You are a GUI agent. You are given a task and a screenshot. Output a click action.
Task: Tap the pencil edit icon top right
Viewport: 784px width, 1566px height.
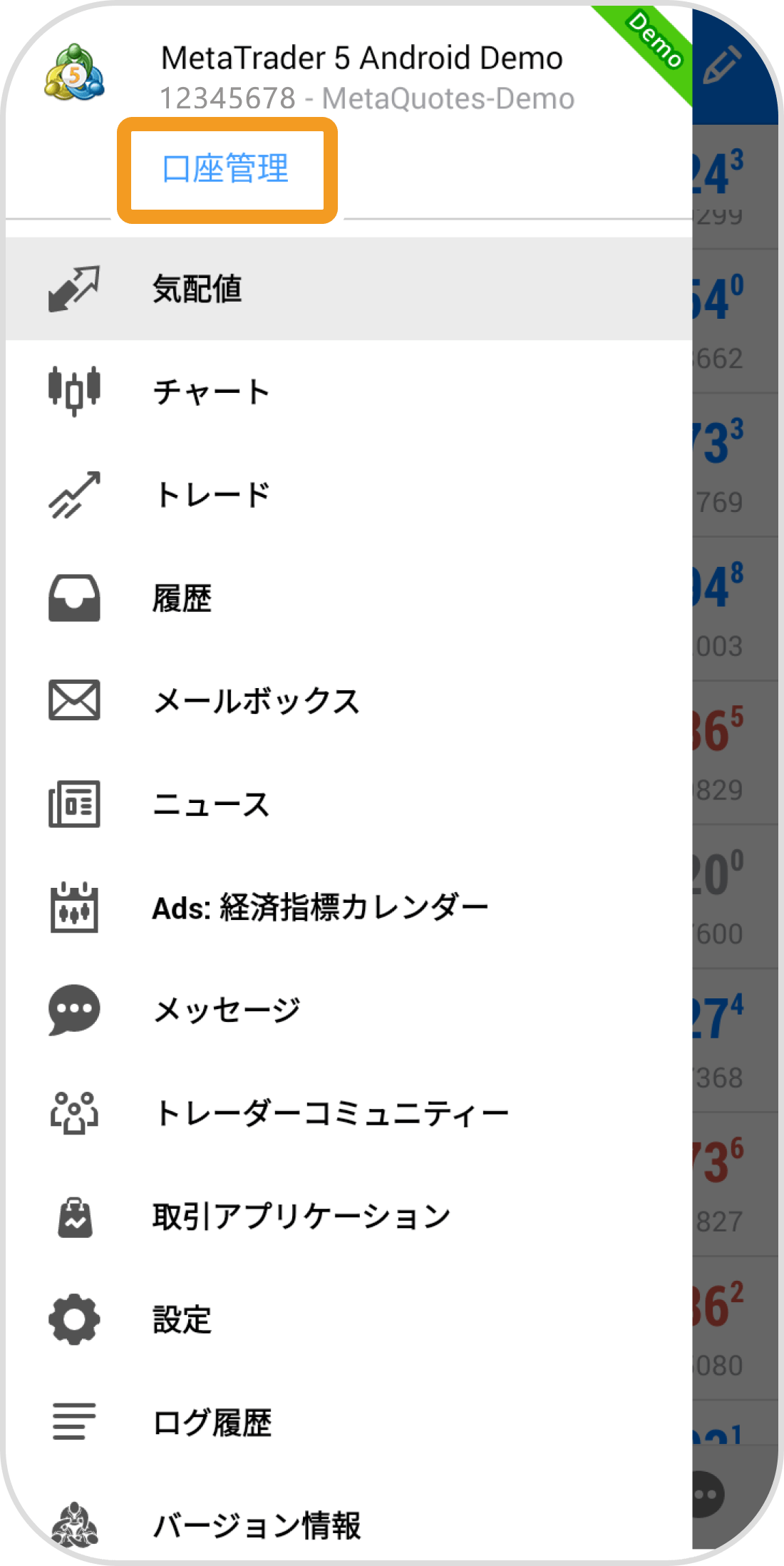pos(722,64)
